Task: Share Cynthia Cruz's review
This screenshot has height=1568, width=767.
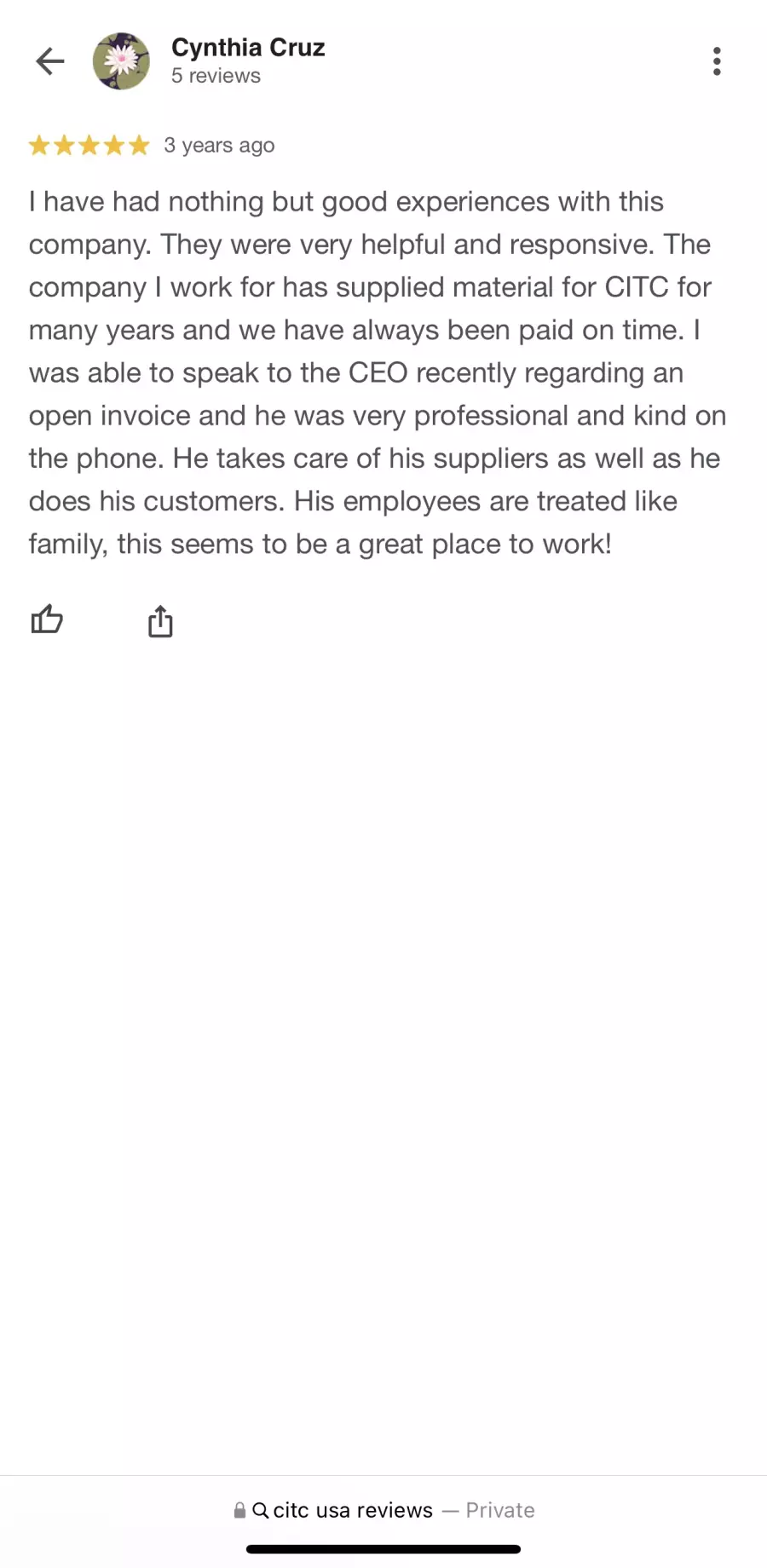Action: click(x=160, y=621)
